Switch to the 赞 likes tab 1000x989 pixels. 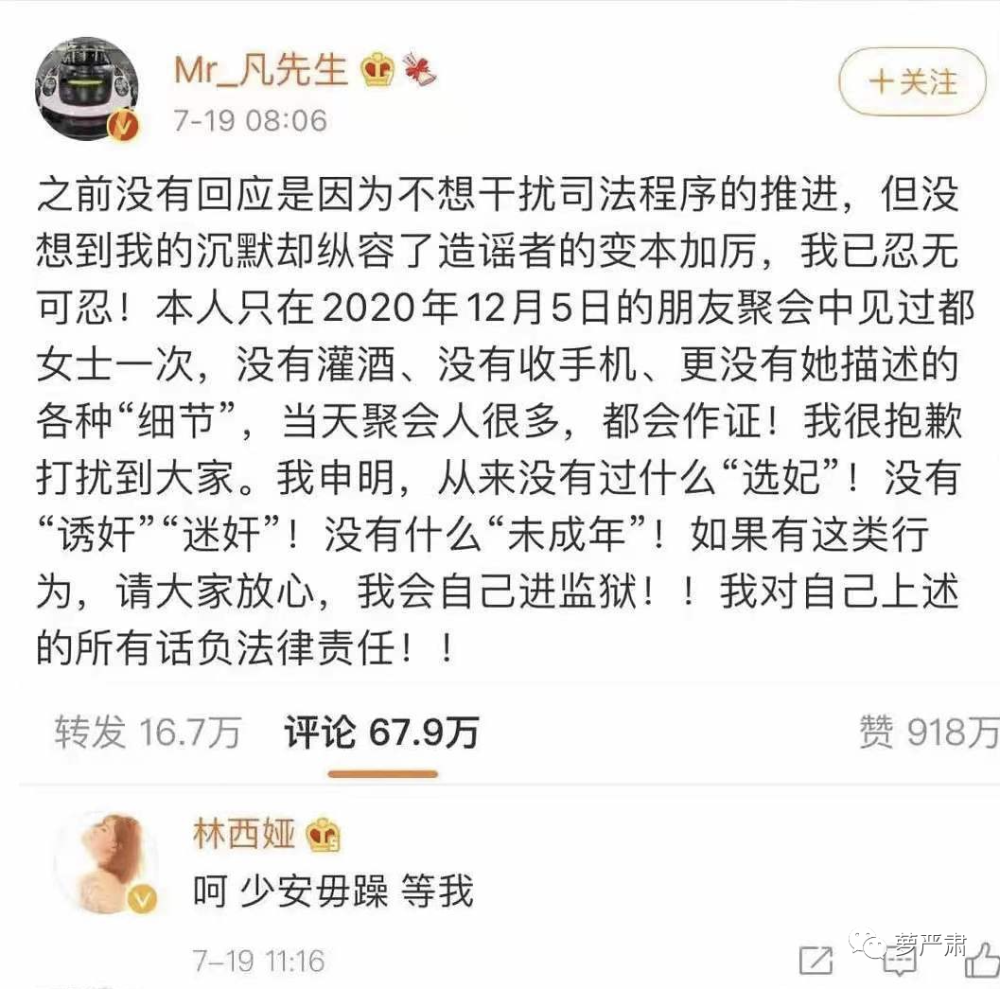click(927, 732)
